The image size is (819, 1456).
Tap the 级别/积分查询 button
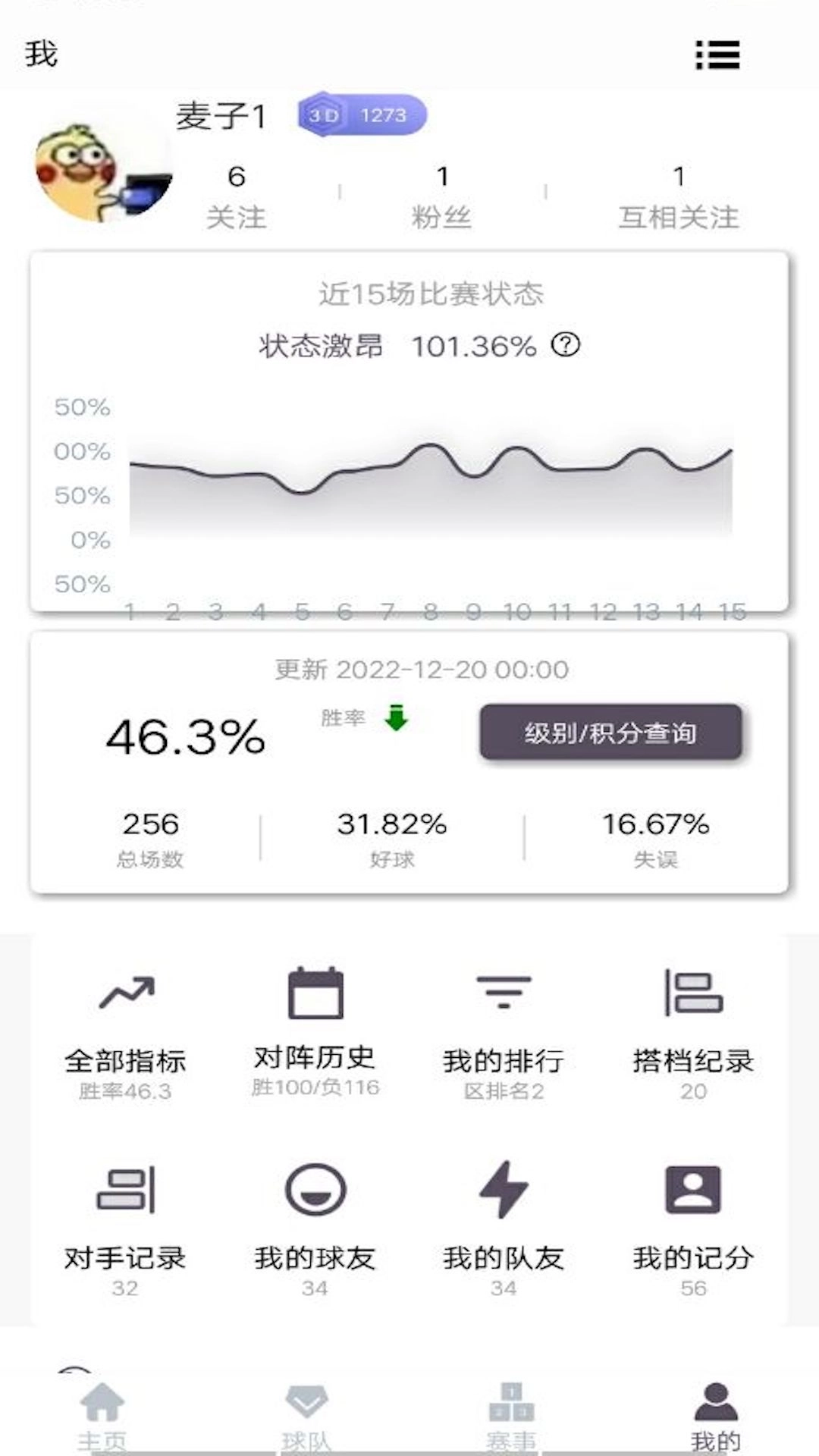coord(611,733)
